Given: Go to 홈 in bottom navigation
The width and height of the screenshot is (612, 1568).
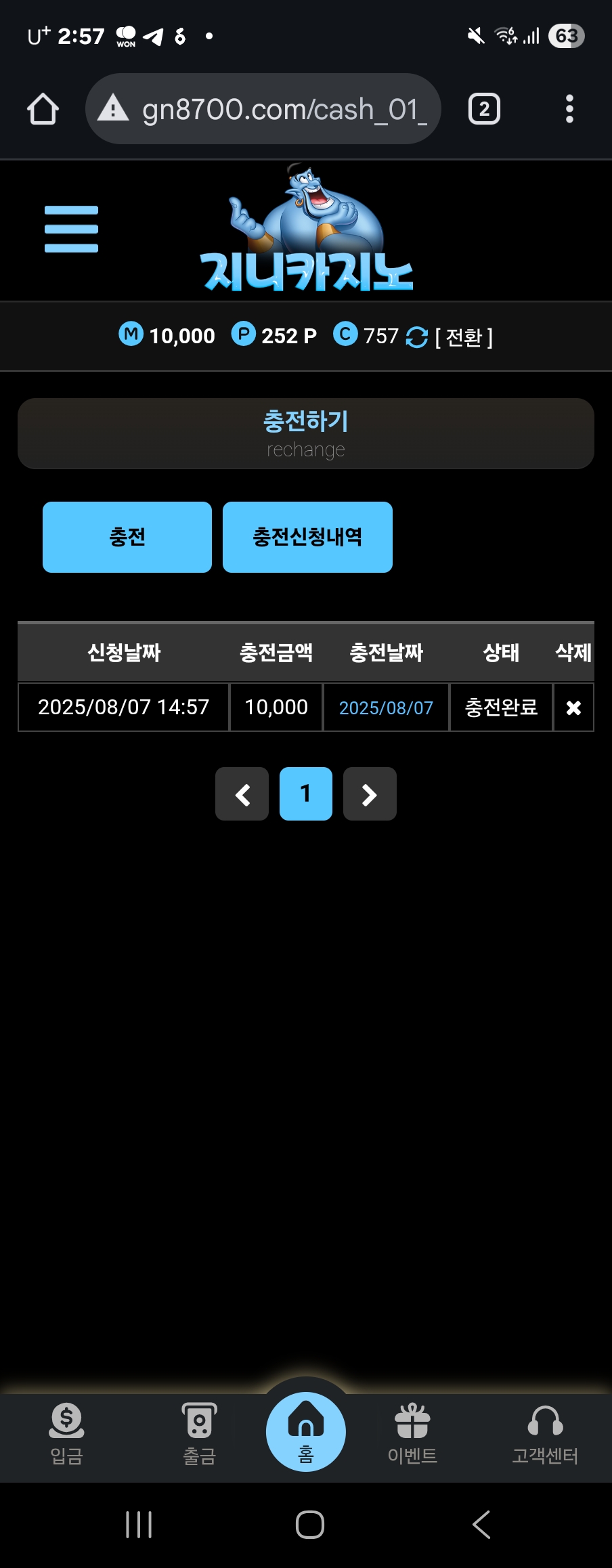Looking at the screenshot, I should (x=306, y=1432).
